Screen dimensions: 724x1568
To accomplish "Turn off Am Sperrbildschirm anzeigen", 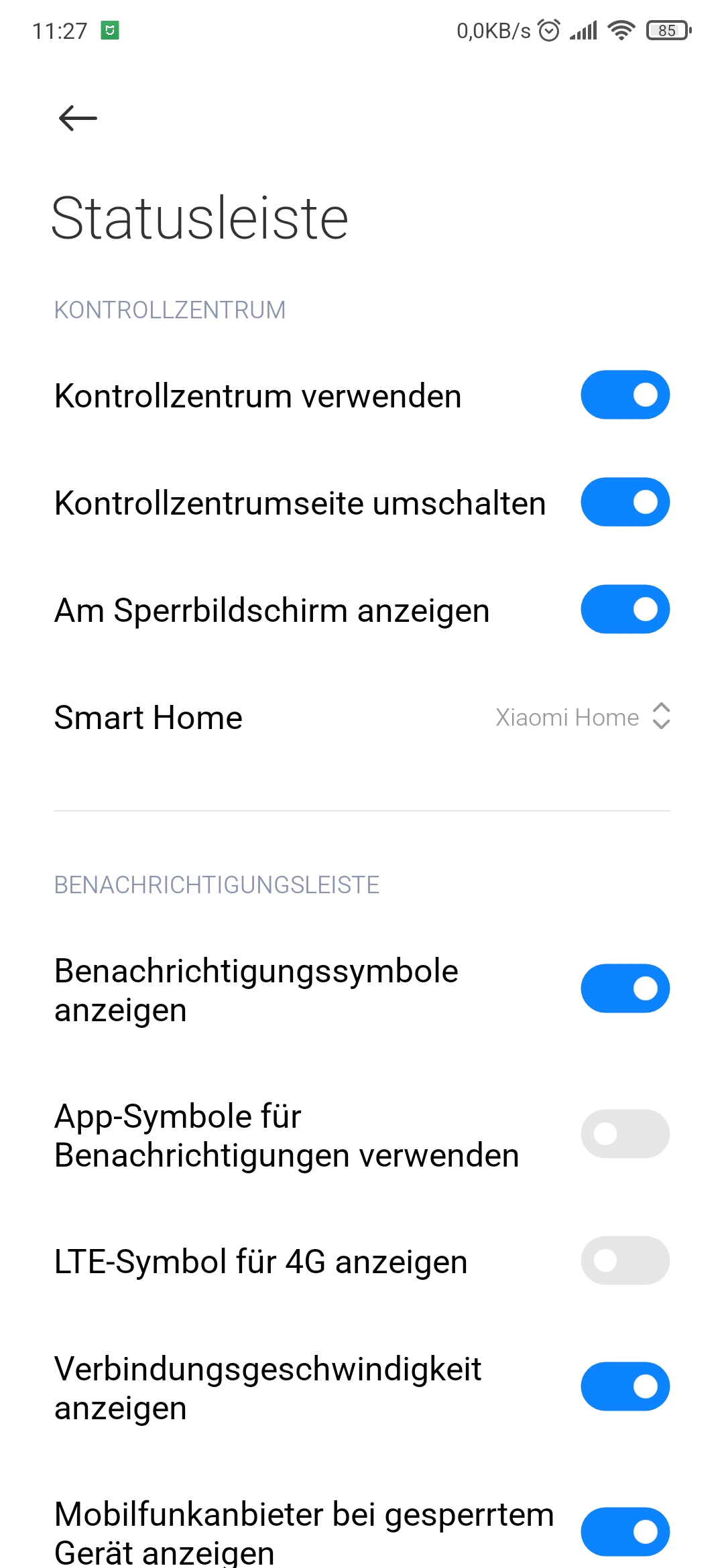I will (x=625, y=609).
